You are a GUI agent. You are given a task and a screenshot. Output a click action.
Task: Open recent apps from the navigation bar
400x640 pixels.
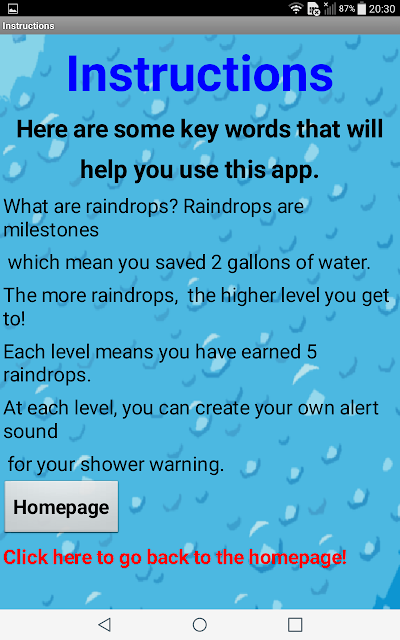tap(295, 624)
